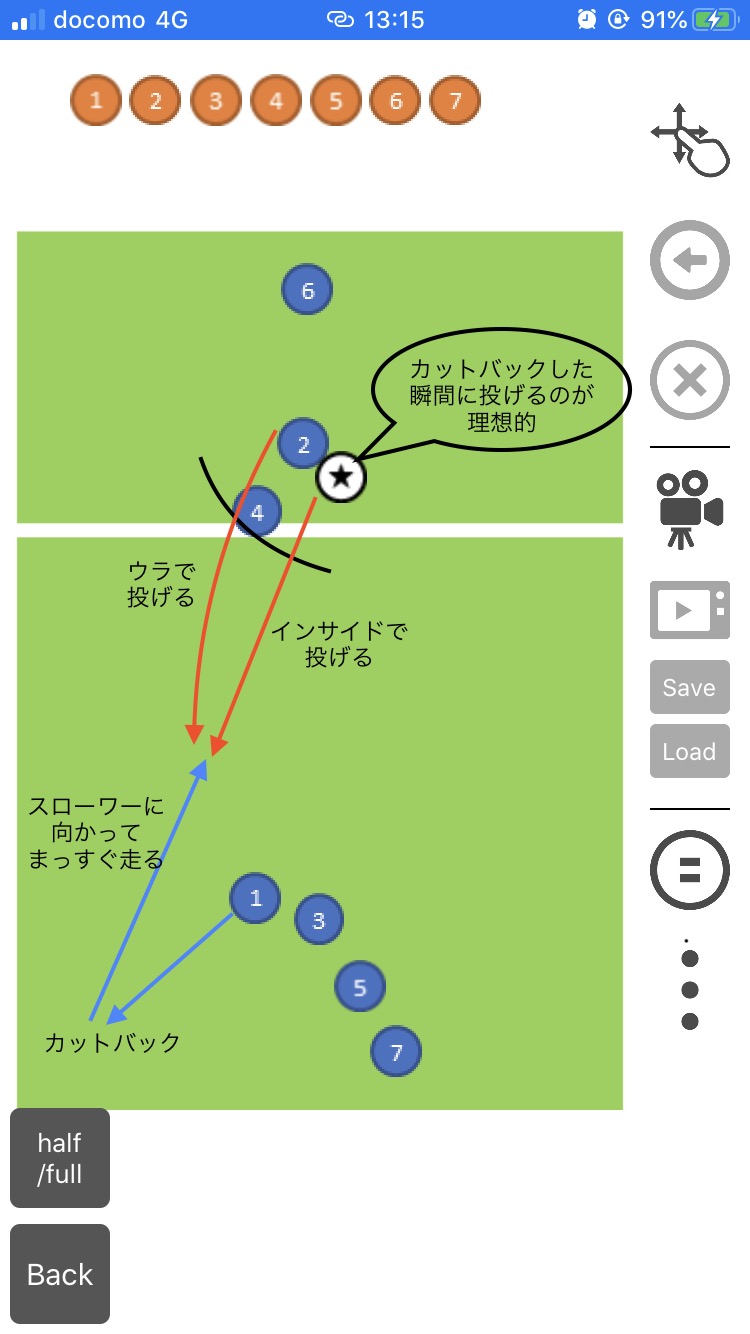The width and height of the screenshot is (750, 1334).
Task: Save the current tactic board
Action: pyautogui.click(x=690, y=687)
